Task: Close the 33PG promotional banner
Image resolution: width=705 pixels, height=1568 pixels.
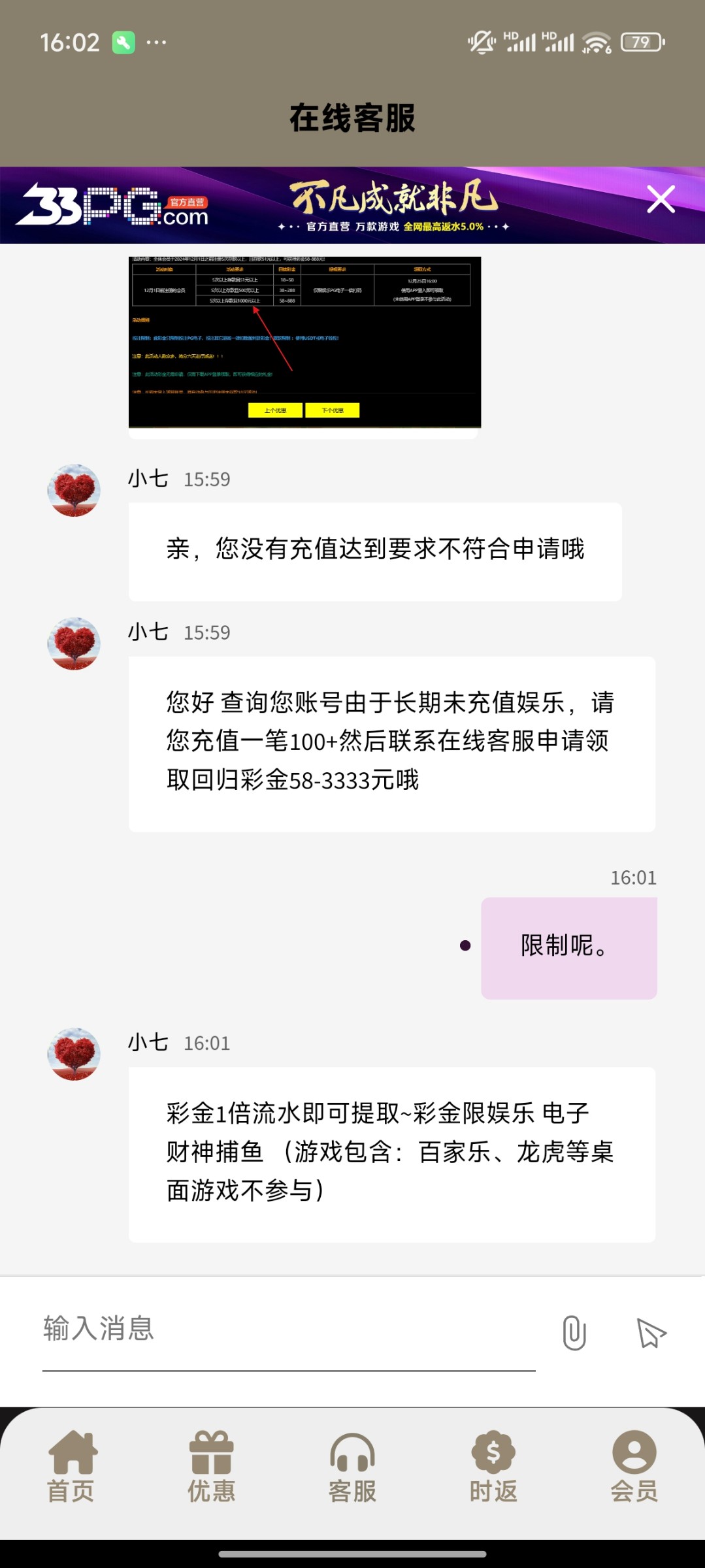Action: pos(661,199)
